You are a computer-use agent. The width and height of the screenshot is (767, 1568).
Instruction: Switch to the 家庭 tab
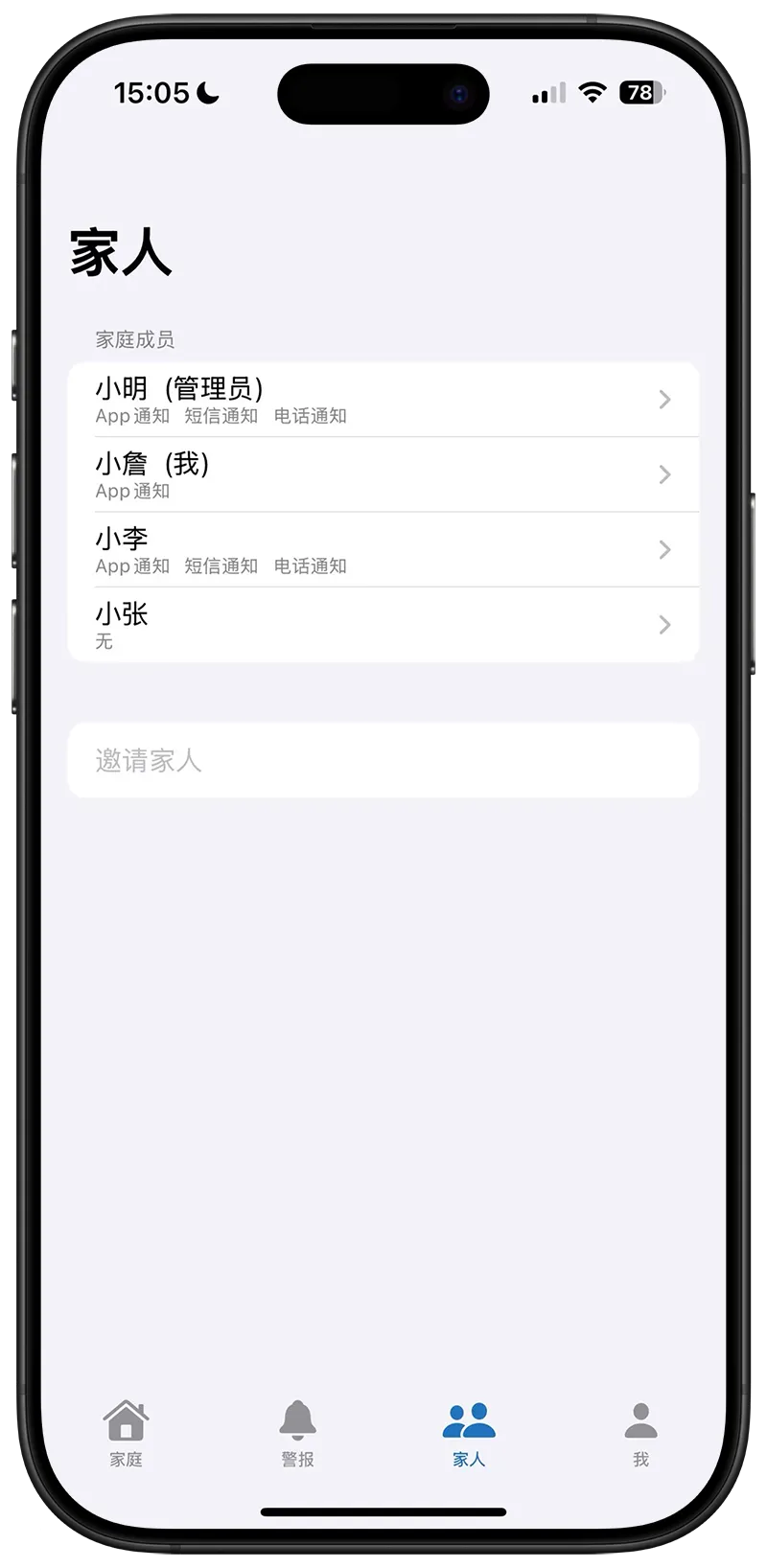[126, 1434]
